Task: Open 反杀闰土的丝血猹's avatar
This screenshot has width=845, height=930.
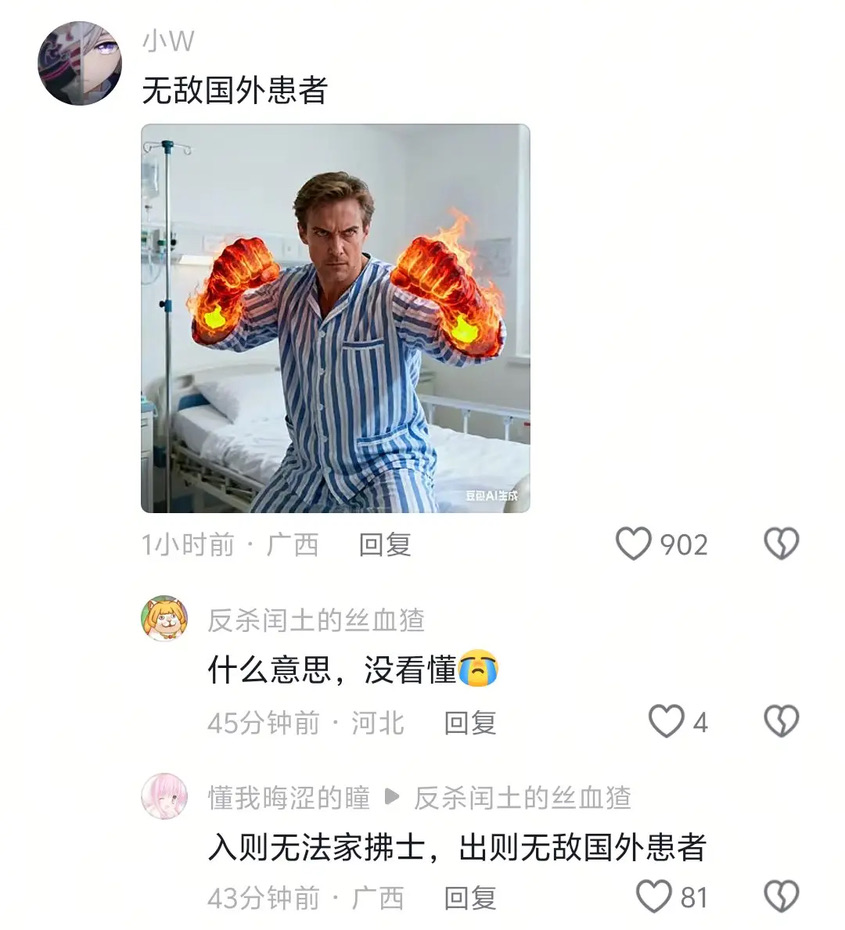Action: click(x=164, y=619)
